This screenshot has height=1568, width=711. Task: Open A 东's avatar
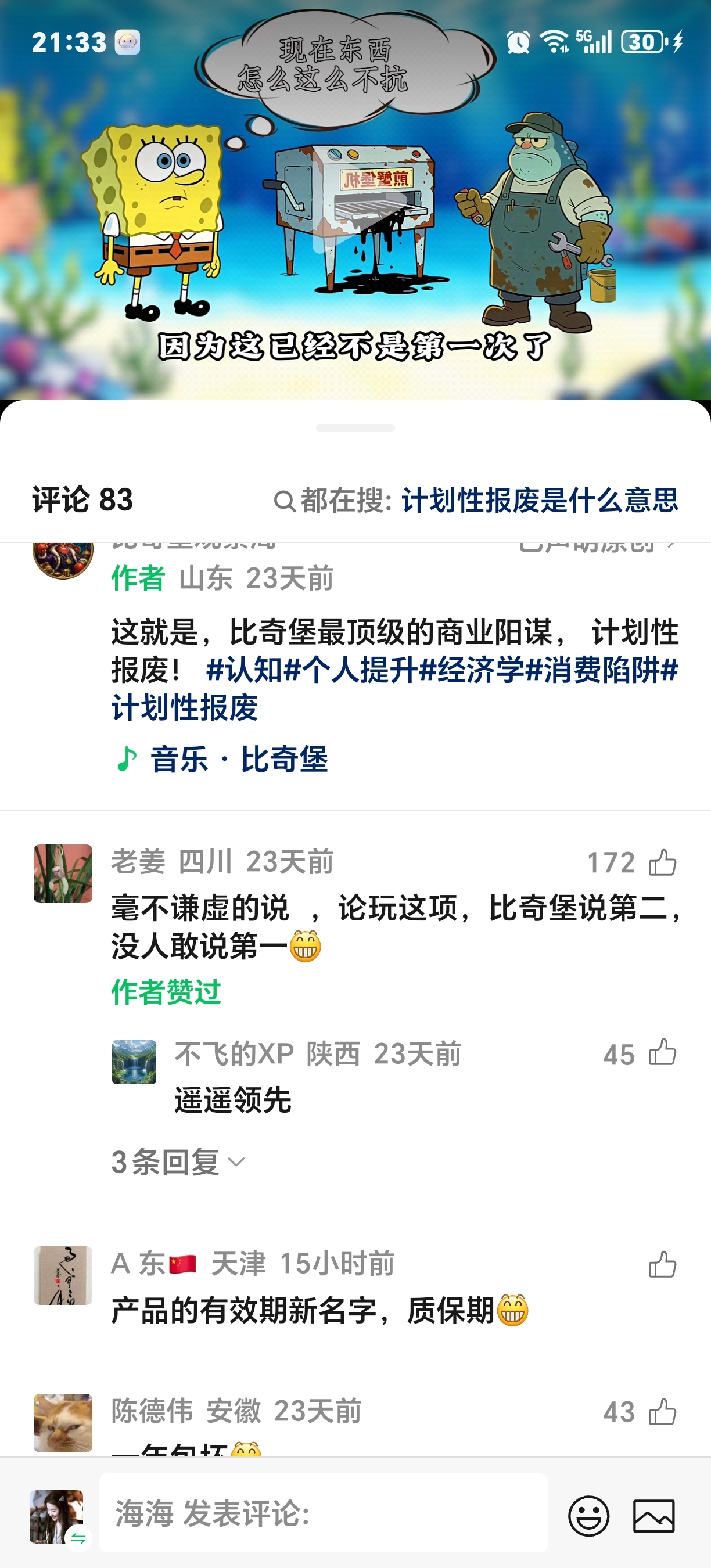63,1275
